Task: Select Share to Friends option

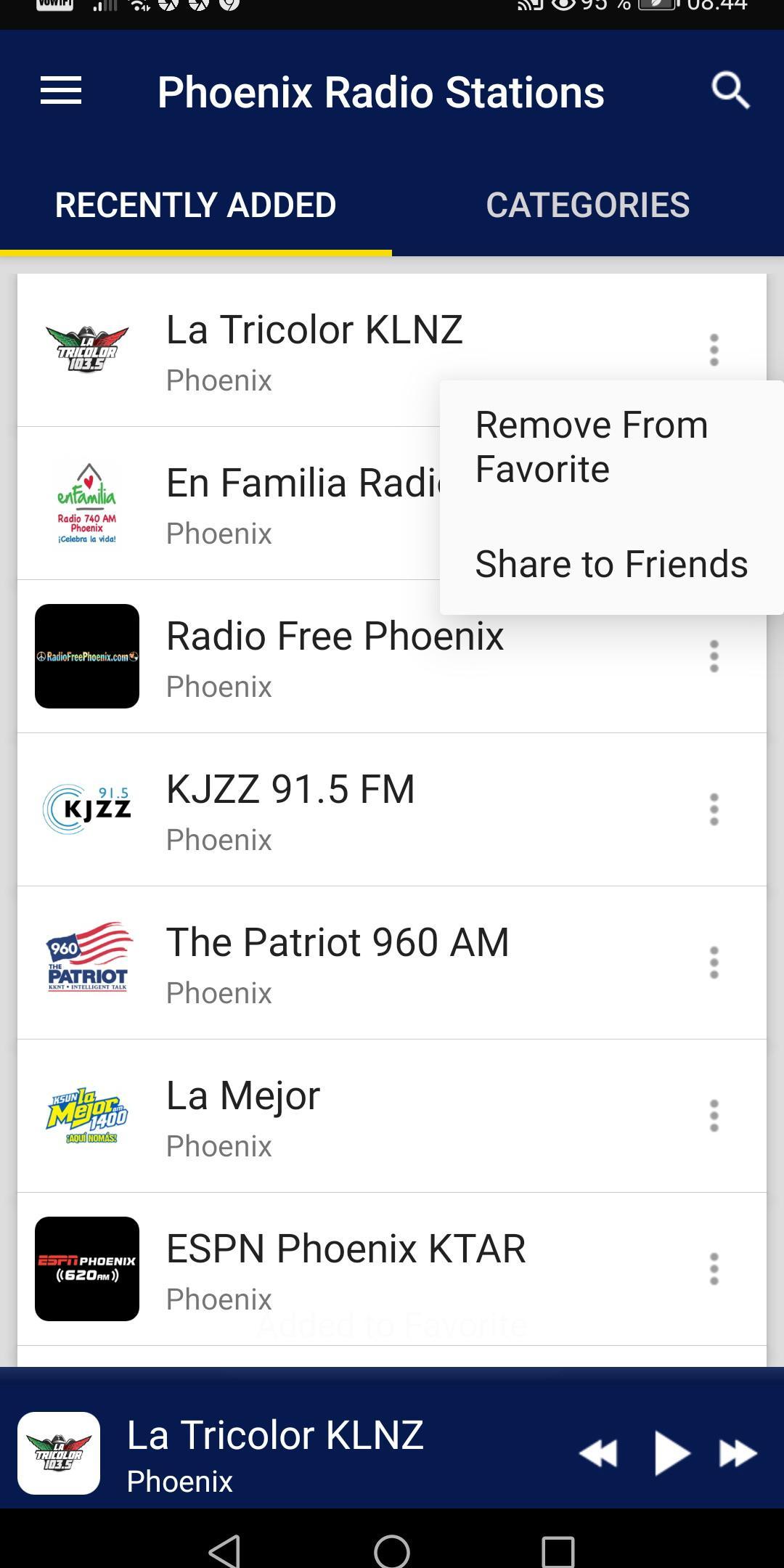Action: pos(611,564)
